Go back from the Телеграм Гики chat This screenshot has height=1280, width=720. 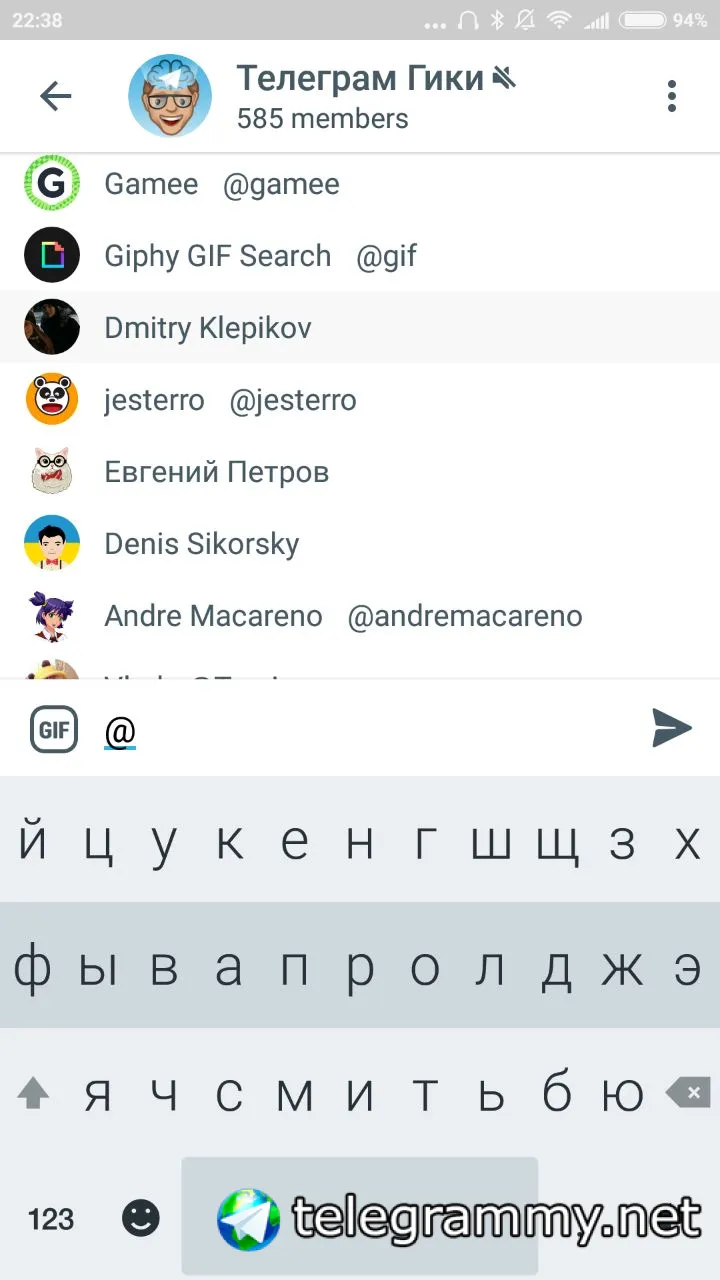tap(56, 96)
